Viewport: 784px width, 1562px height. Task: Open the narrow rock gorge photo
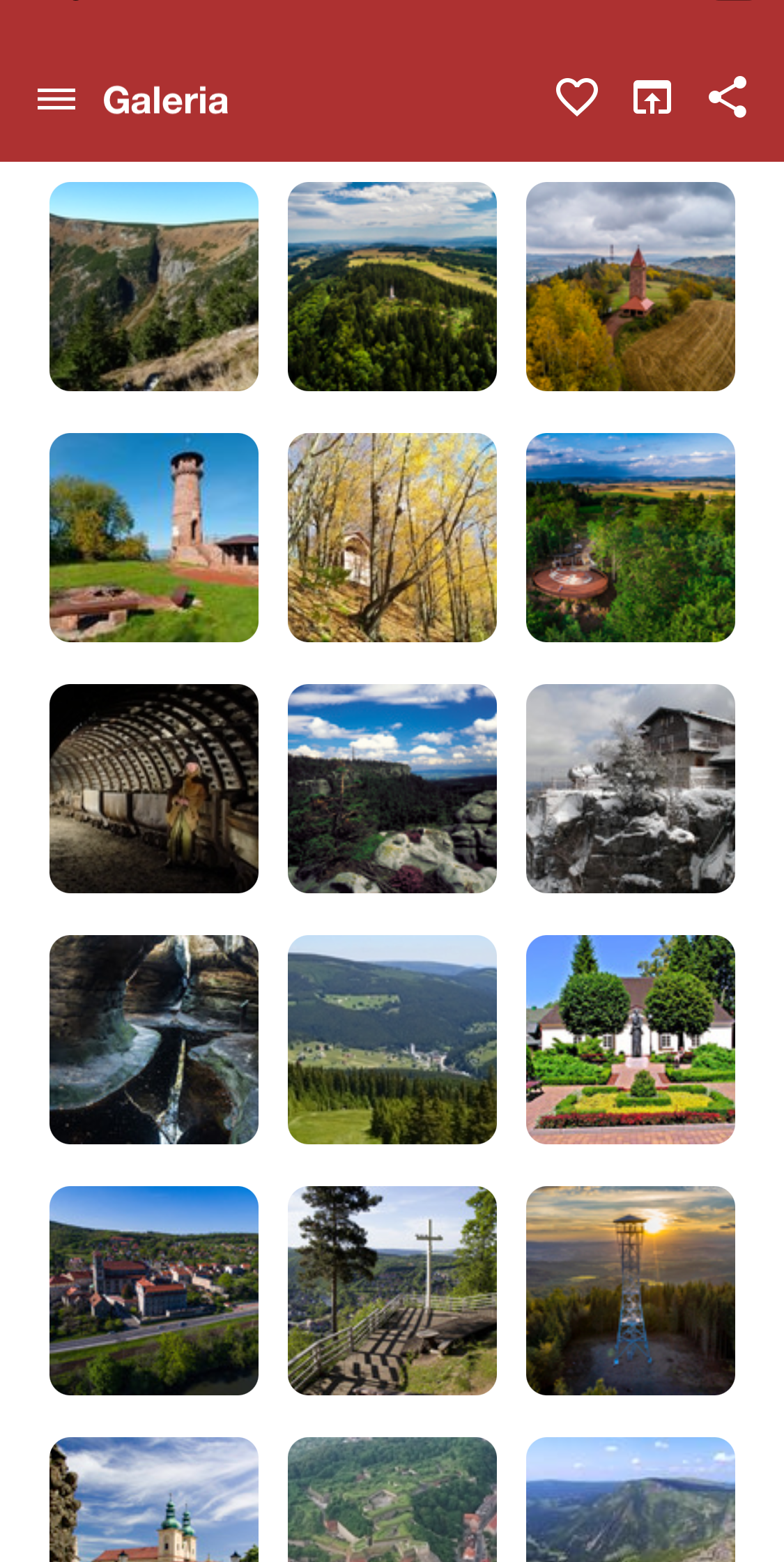[x=154, y=1040]
